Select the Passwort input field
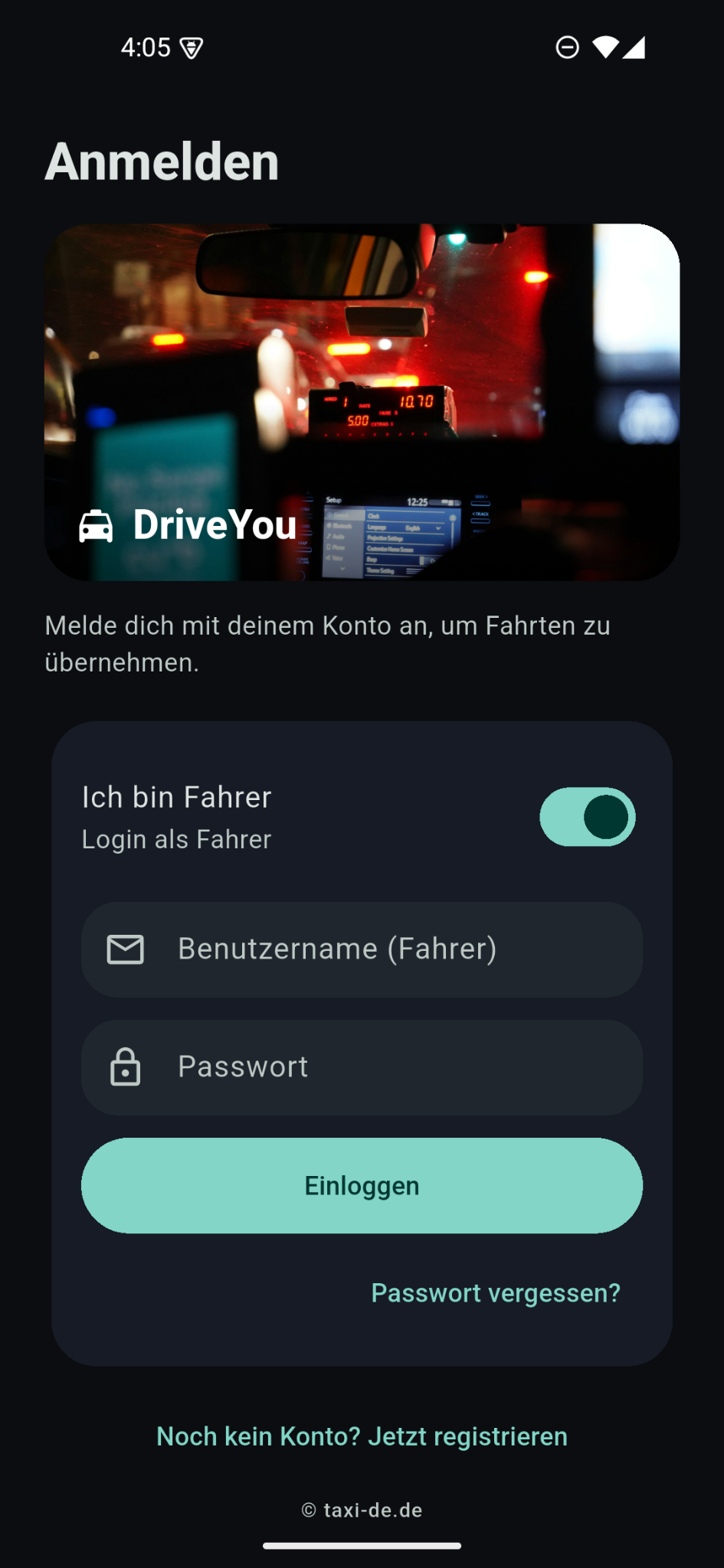The width and height of the screenshot is (724, 1568). [362, 1067]
